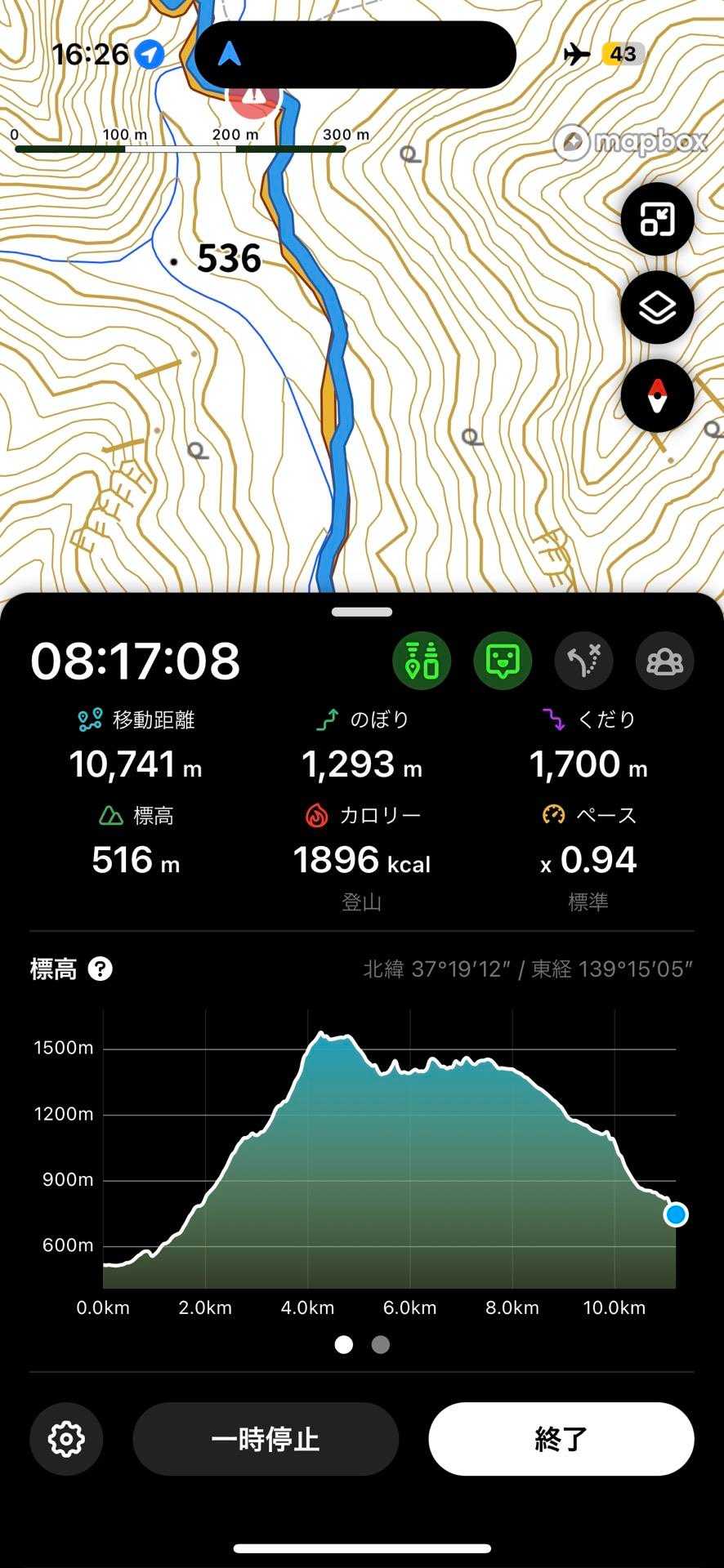The height and width of the screenshot is (1568, 724).
Task: Open the help icon beside 標高
Action: click(100, 969)
